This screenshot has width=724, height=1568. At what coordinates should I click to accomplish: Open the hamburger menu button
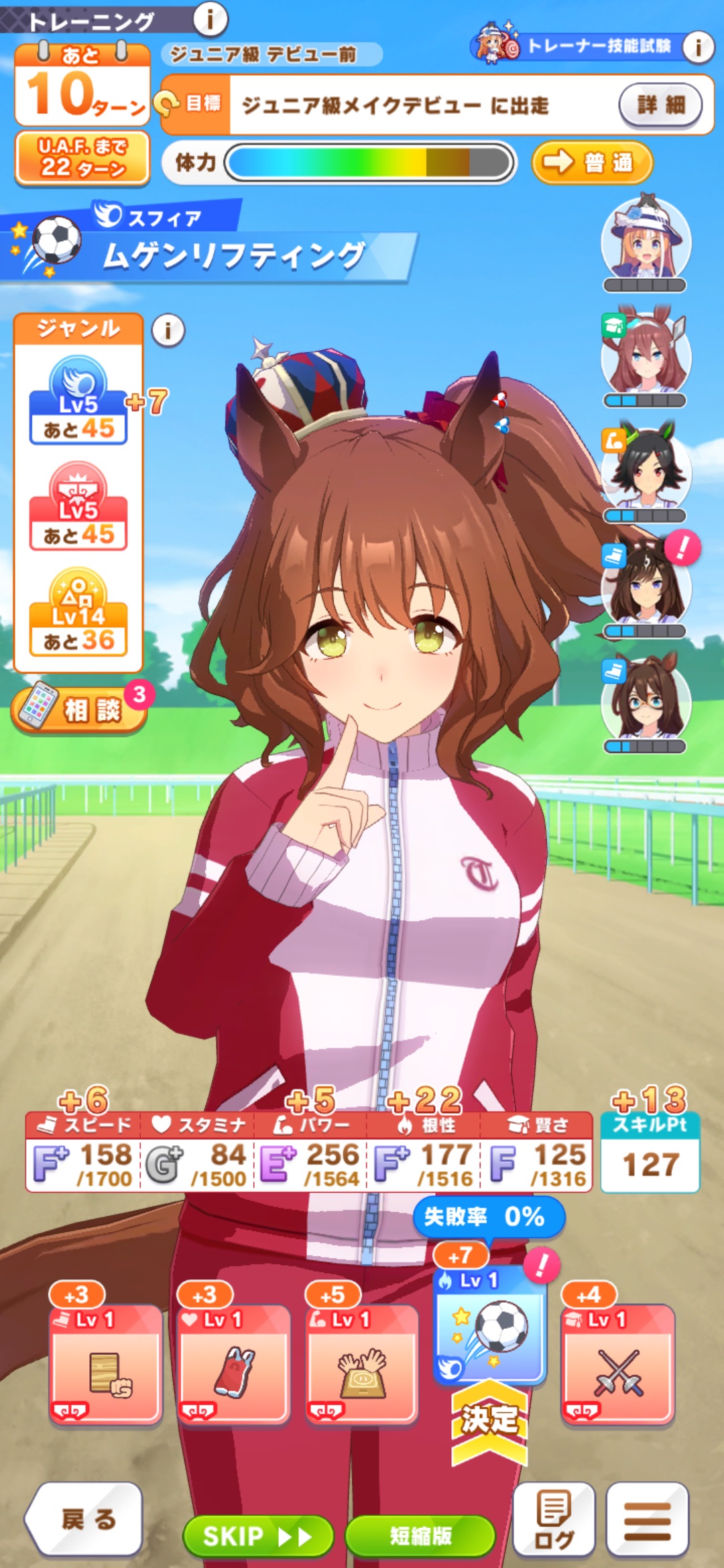coord(647,1520)
